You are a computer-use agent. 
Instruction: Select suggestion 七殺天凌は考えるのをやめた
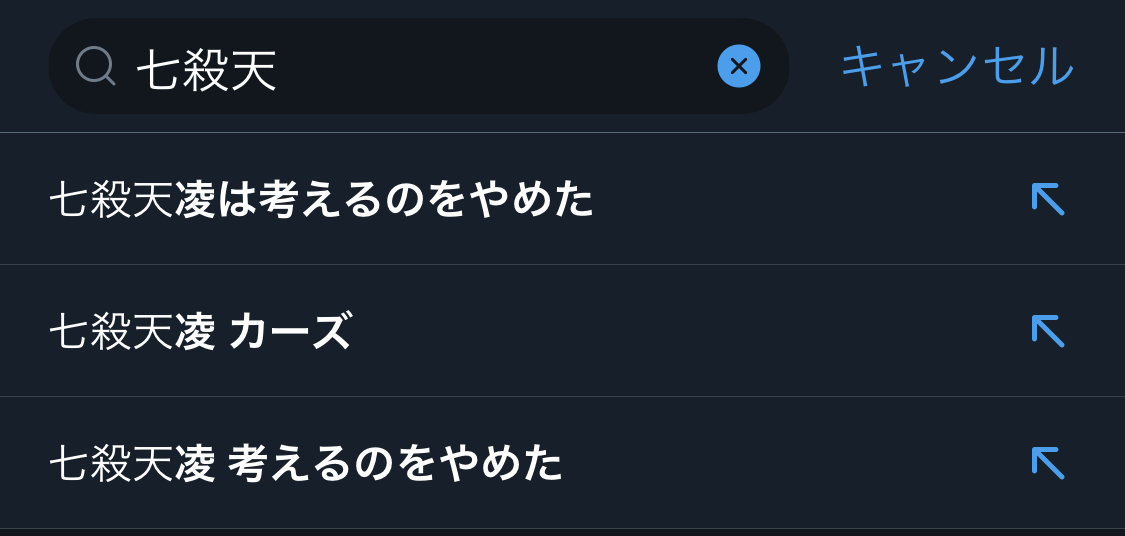pyautogui.click(x=322, y=200)
